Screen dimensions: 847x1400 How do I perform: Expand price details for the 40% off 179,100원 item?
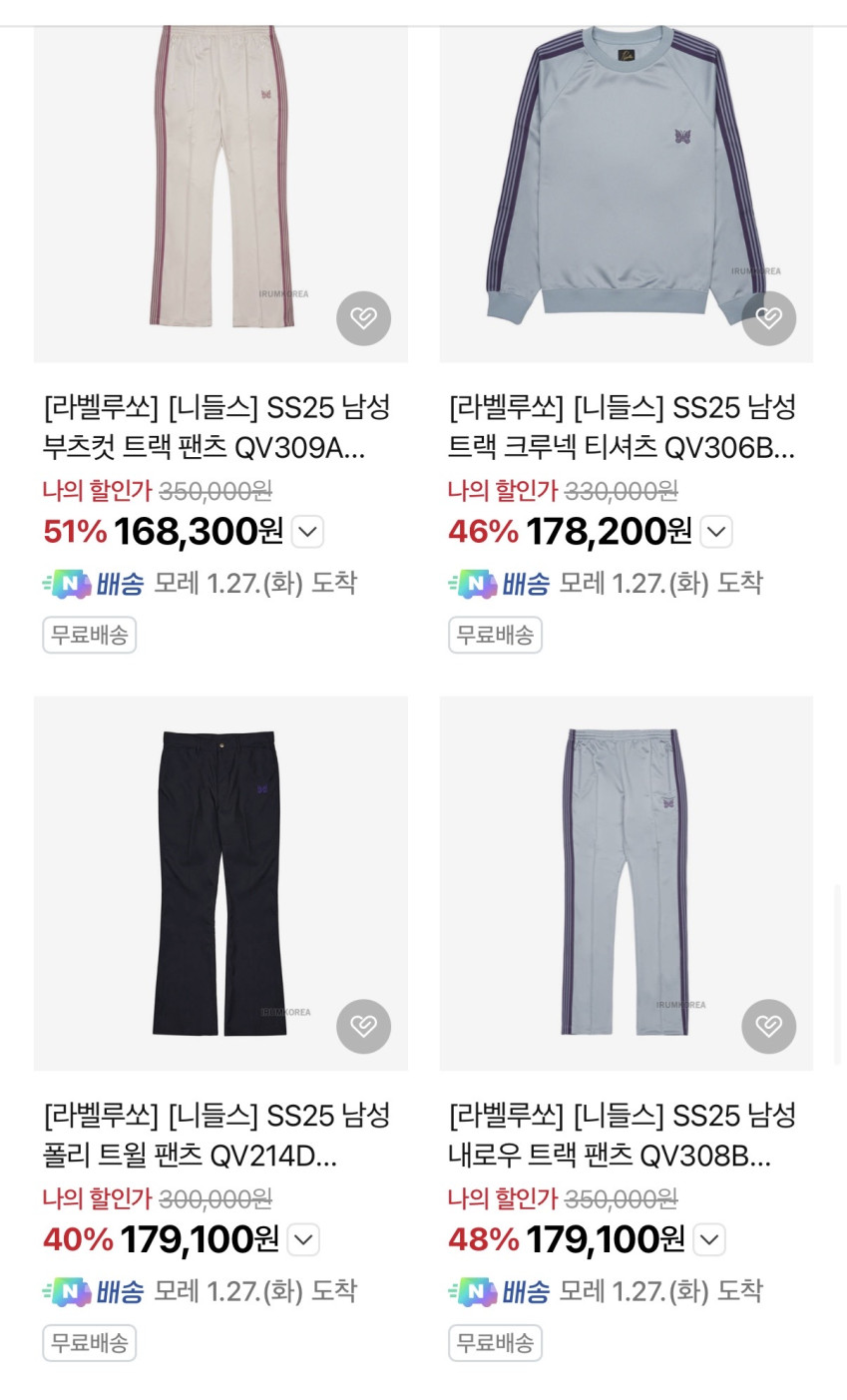[303, 1239]
